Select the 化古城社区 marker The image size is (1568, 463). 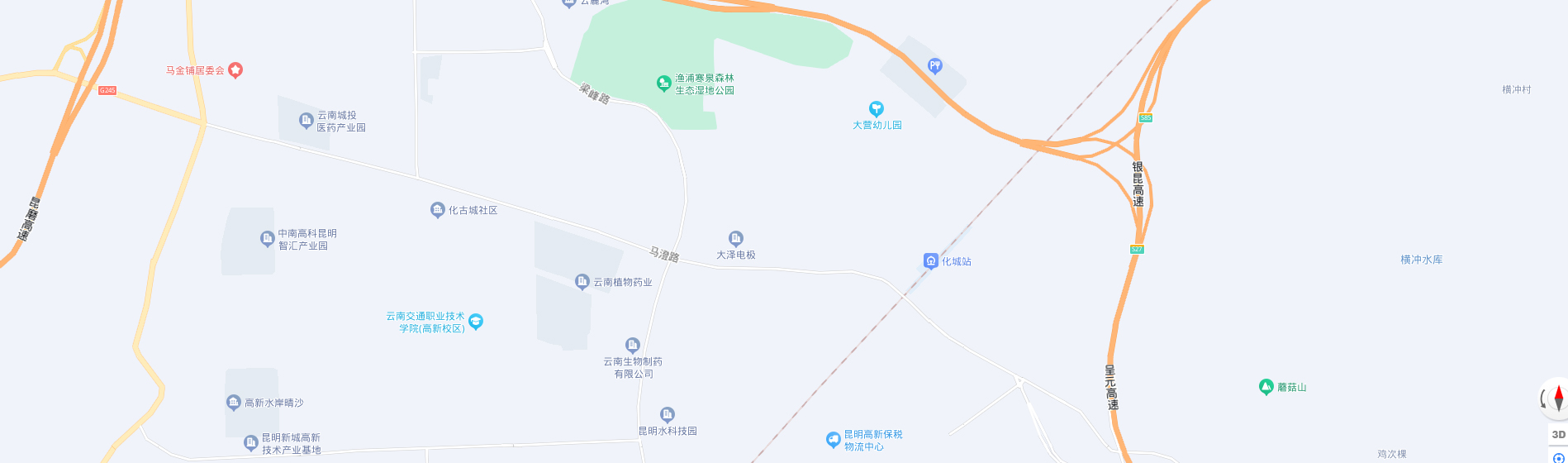[x=438, y=210]
